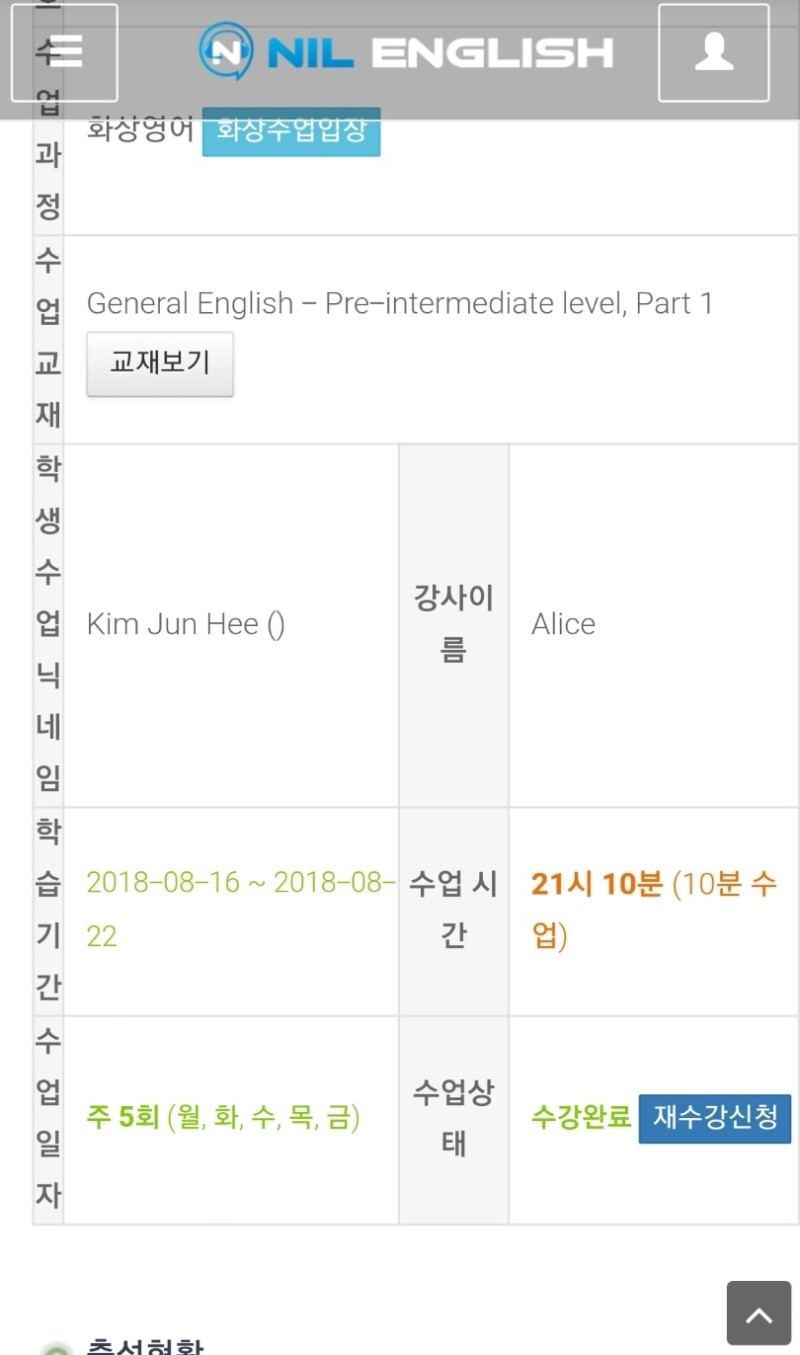The width and height of the screenshot is (800, 1355).
Task: Go to the NIL English home logo
Action: [406, 52]
